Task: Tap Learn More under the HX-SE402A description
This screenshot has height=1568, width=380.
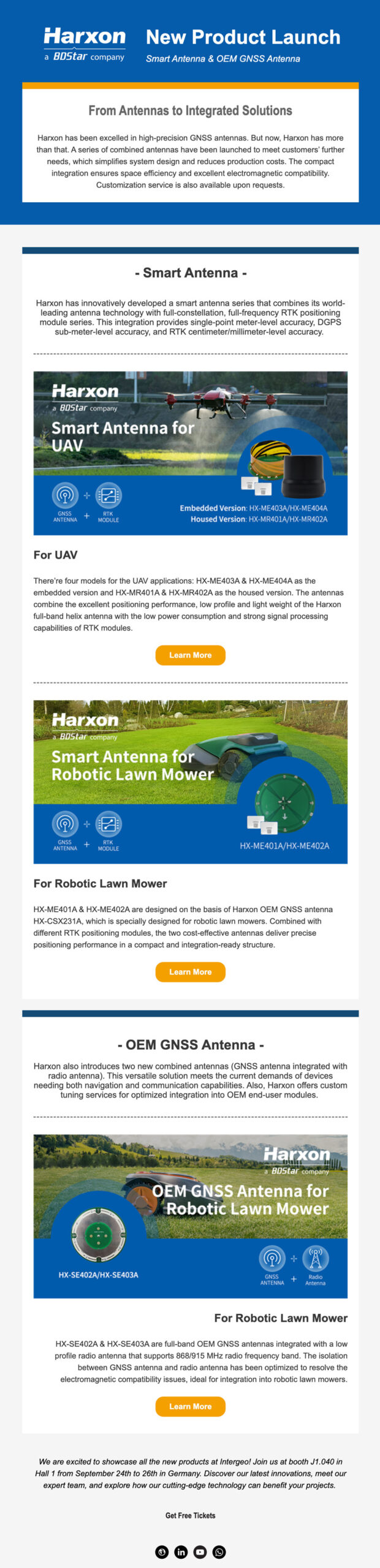Action: coord(190,1406)
